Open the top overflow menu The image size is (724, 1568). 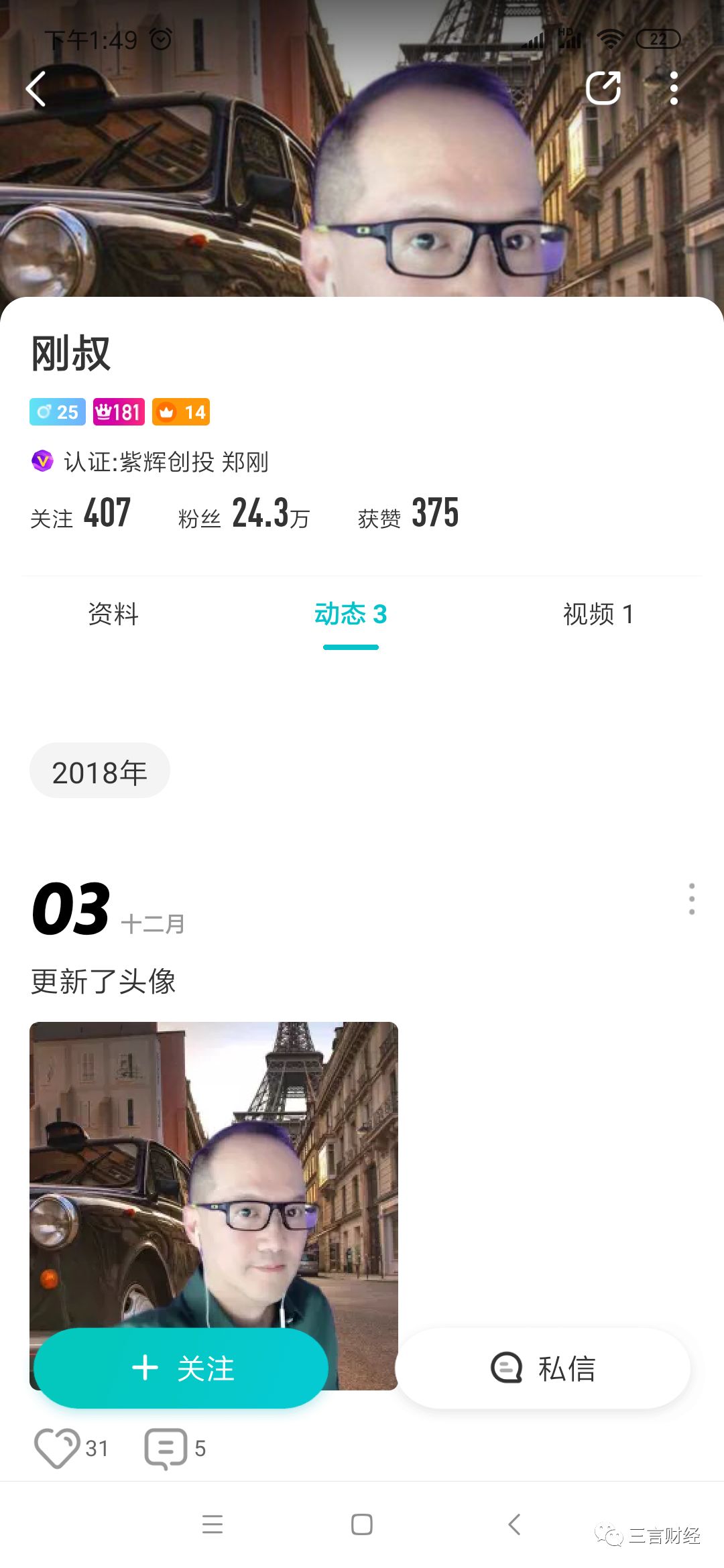tap(674, 88)
